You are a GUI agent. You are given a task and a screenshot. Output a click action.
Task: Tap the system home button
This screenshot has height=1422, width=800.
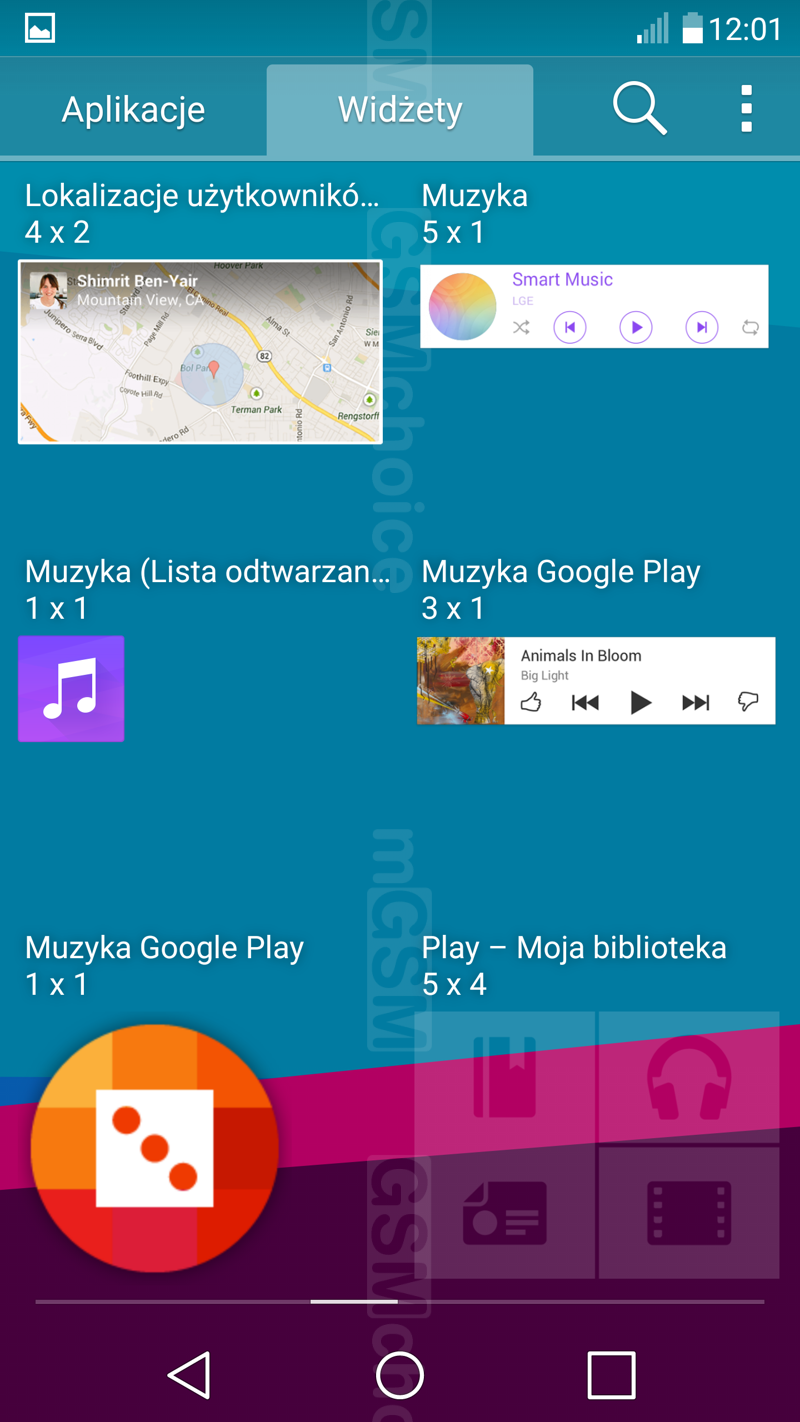(400, 1374)
